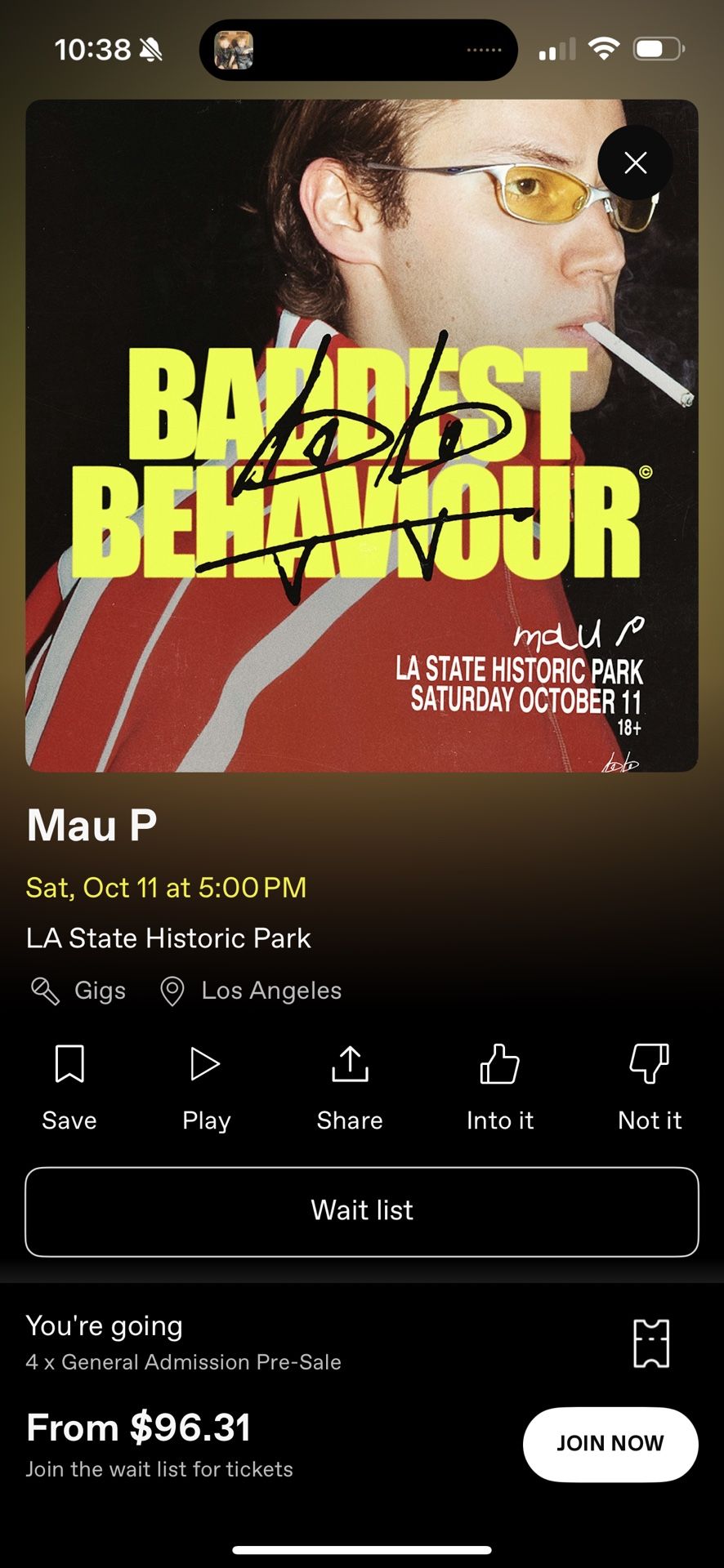Save this event with the bookmark
724x1568 pixels.
[x=69, y=1087]
